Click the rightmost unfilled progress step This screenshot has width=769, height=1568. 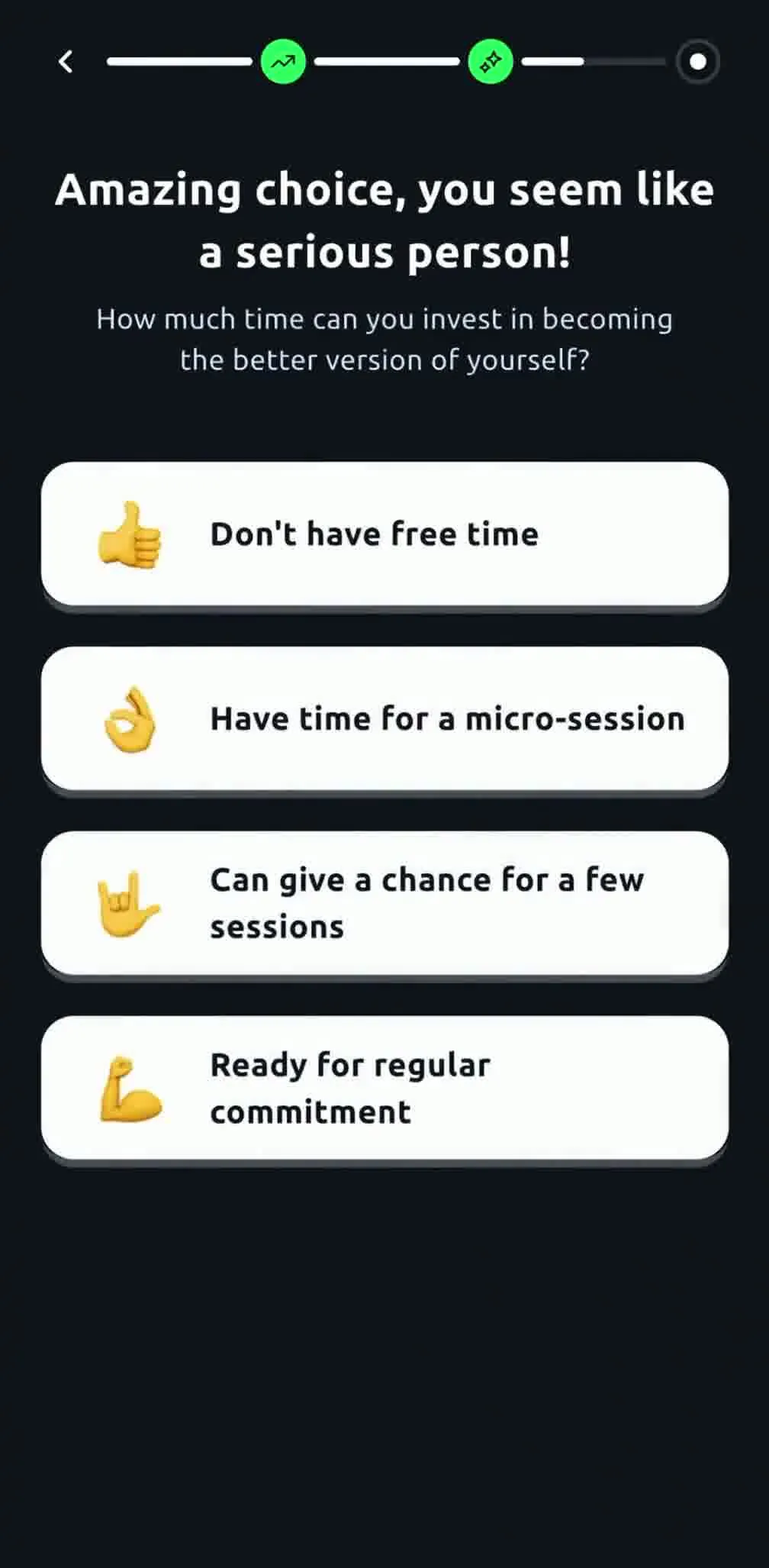[696, 61]
